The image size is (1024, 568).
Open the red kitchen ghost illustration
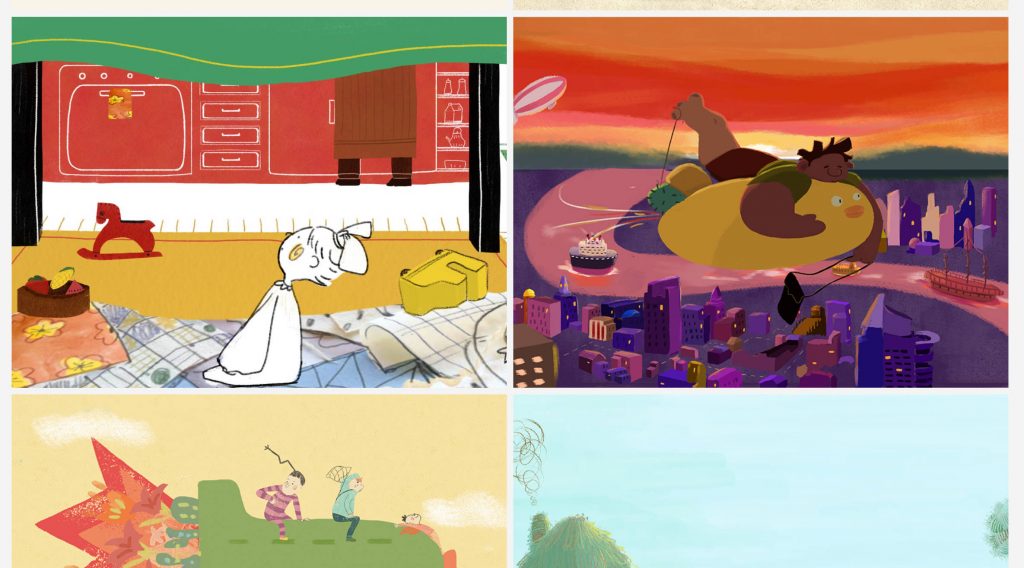coord(259,202)
